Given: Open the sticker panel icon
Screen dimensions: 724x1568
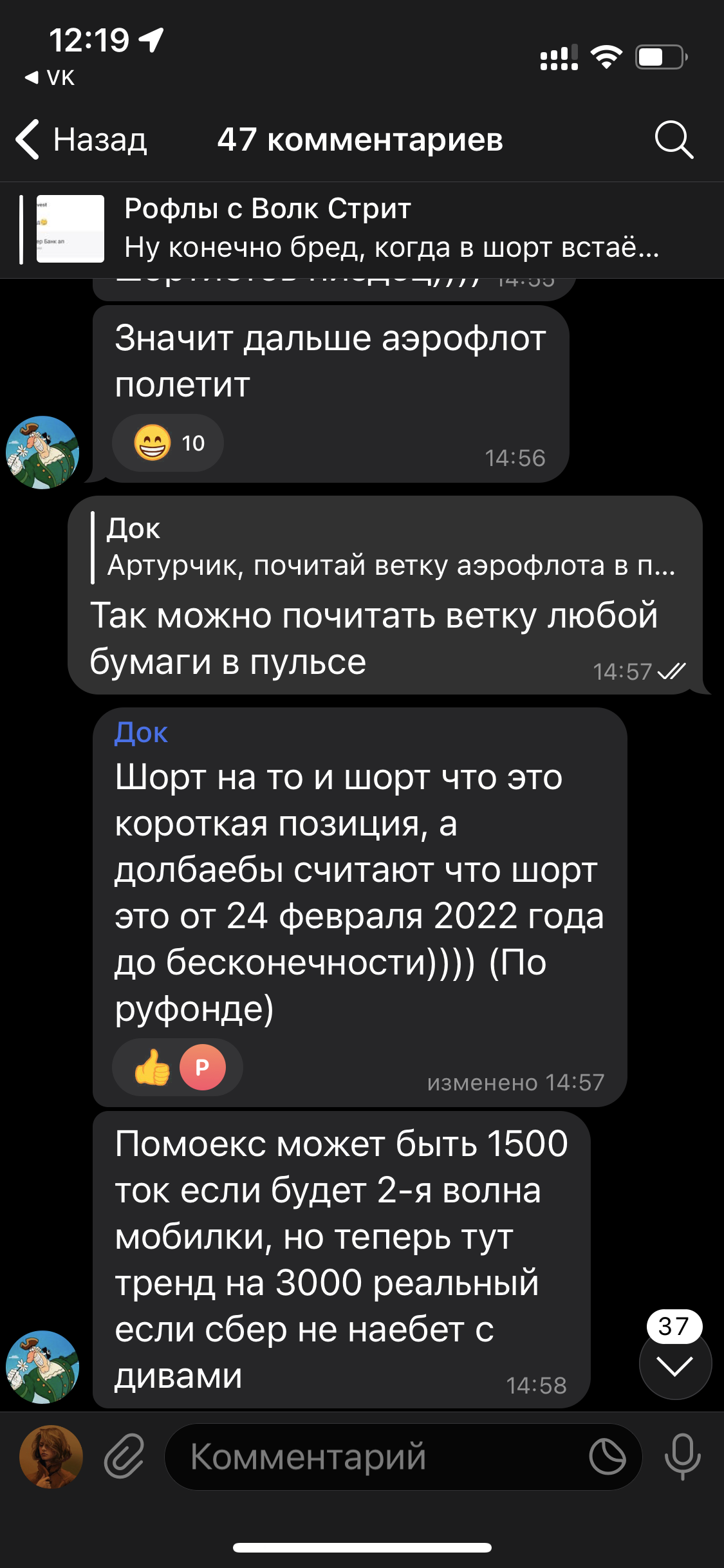Looking at the screenshot, I should [607, 1457].
